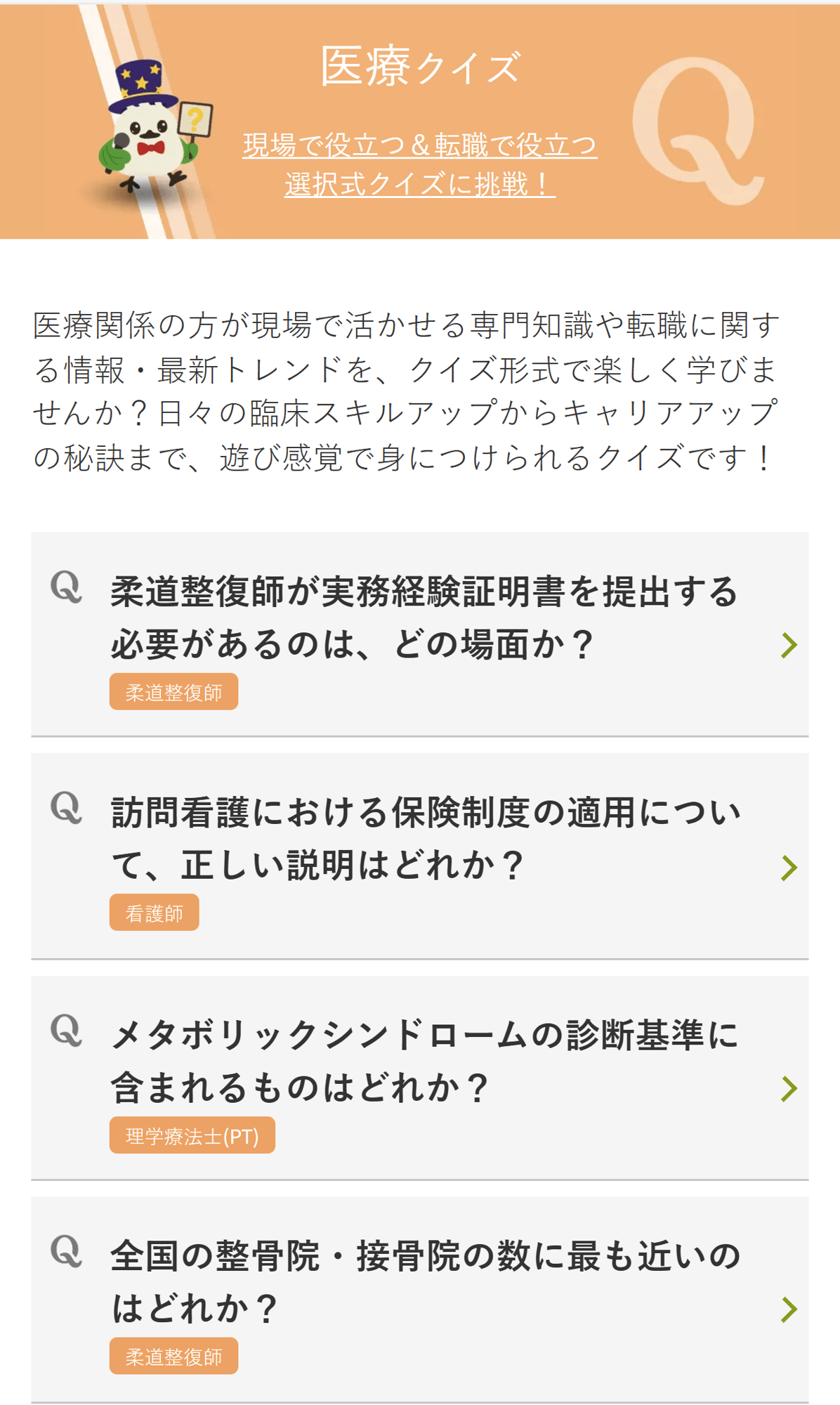Open the メタボリックシンドローム診断基準 quiz
840x1405 pixels.
click(x=424, y=1061)
